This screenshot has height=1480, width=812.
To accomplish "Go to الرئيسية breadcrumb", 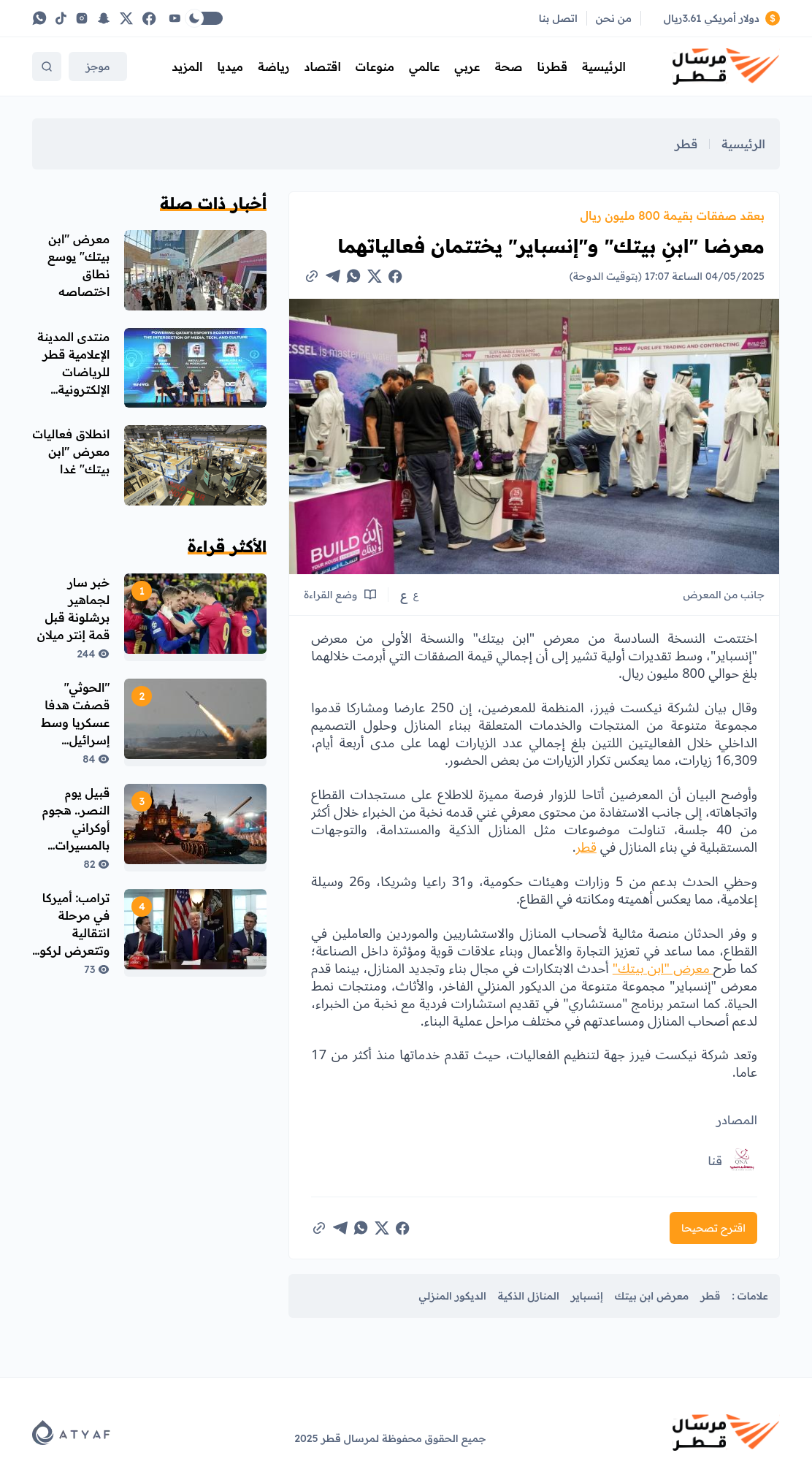I will tap(743, 144).
